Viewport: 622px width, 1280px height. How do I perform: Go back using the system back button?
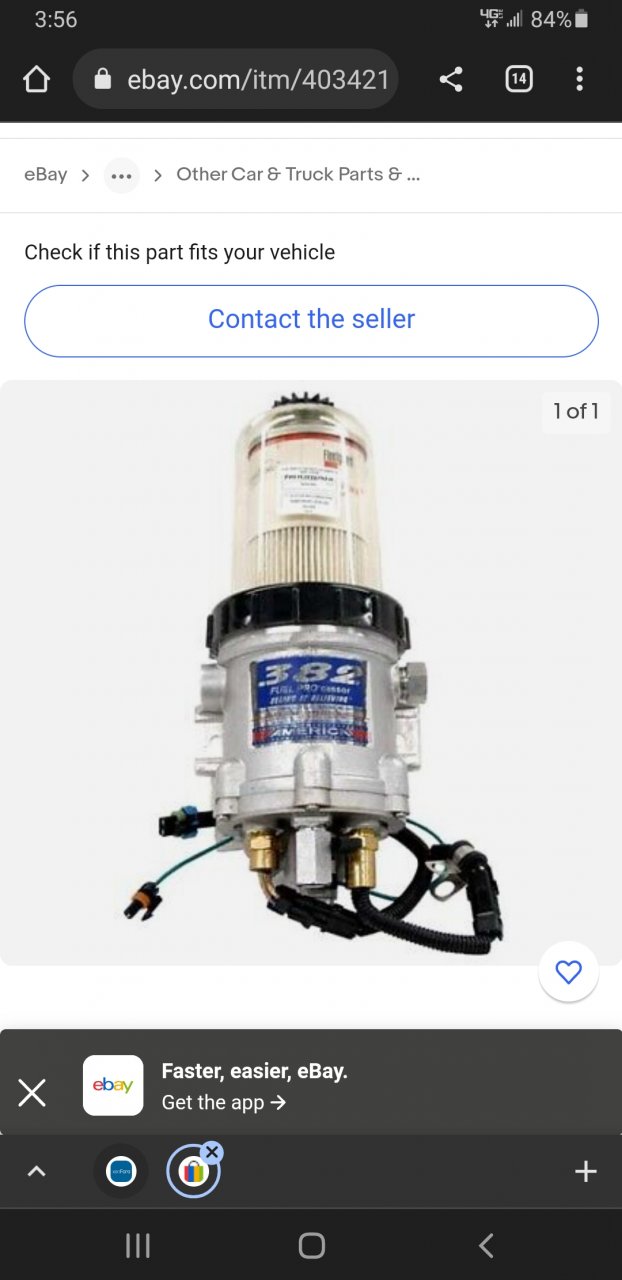click(x=486, y=1245)
